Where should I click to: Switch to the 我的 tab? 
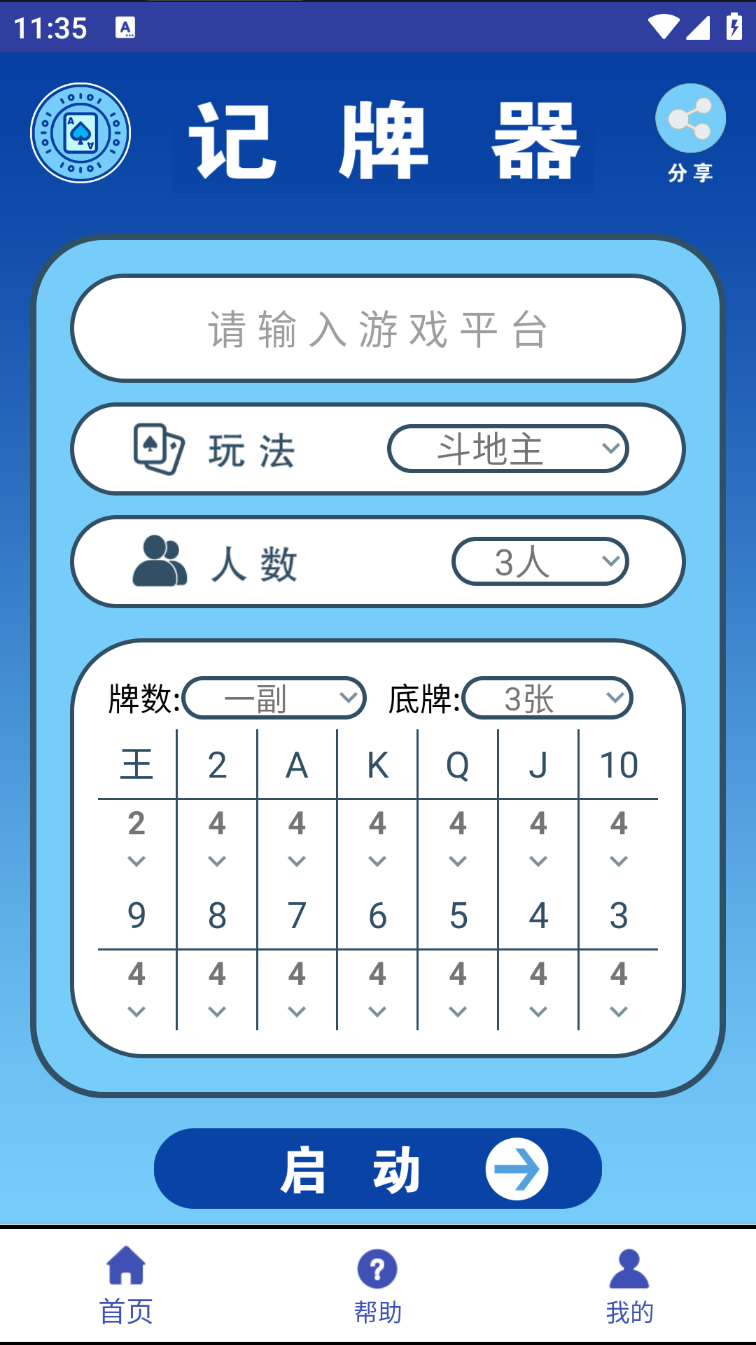(629, 1285)
